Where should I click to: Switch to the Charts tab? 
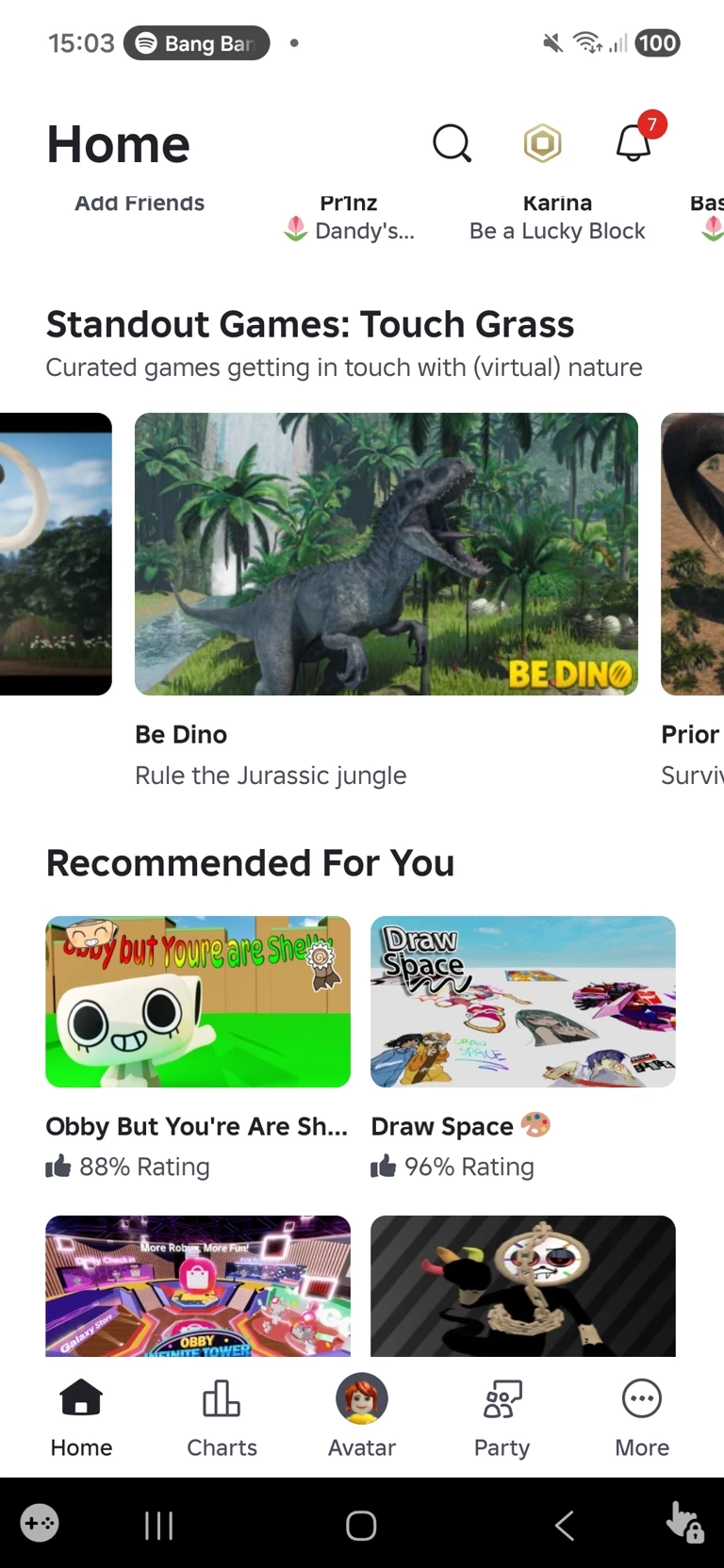click(x=222, y=1416)
